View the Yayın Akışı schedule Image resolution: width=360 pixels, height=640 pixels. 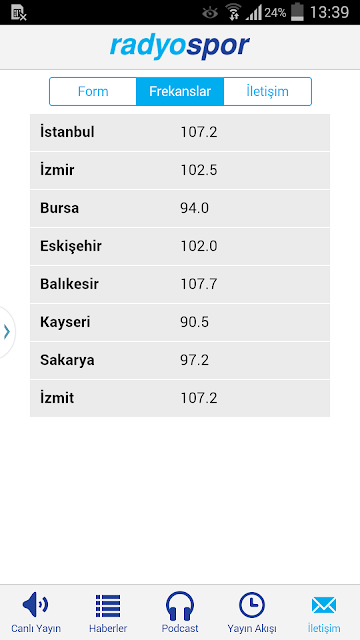[x=252, y=613]
